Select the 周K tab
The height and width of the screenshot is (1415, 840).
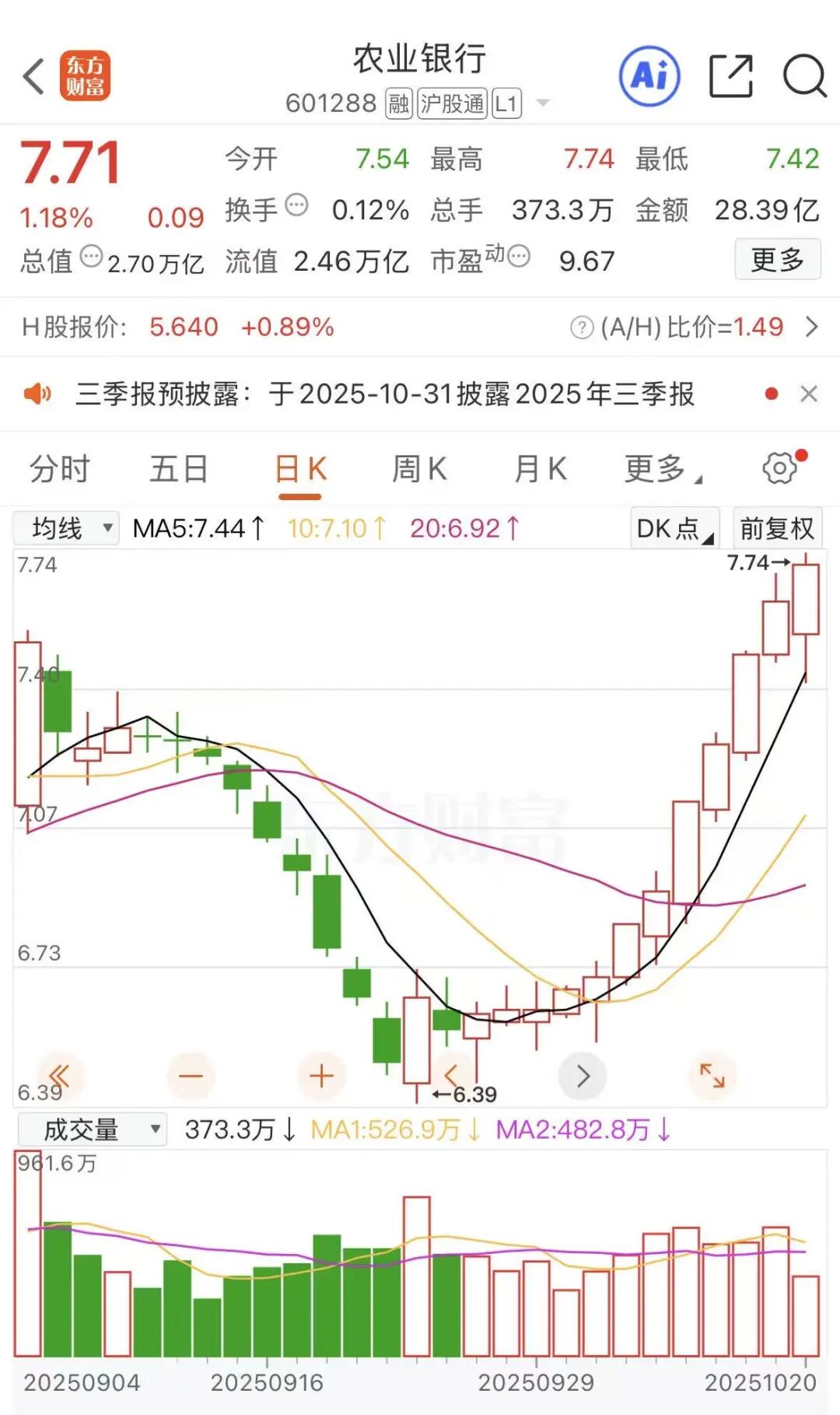419,469
